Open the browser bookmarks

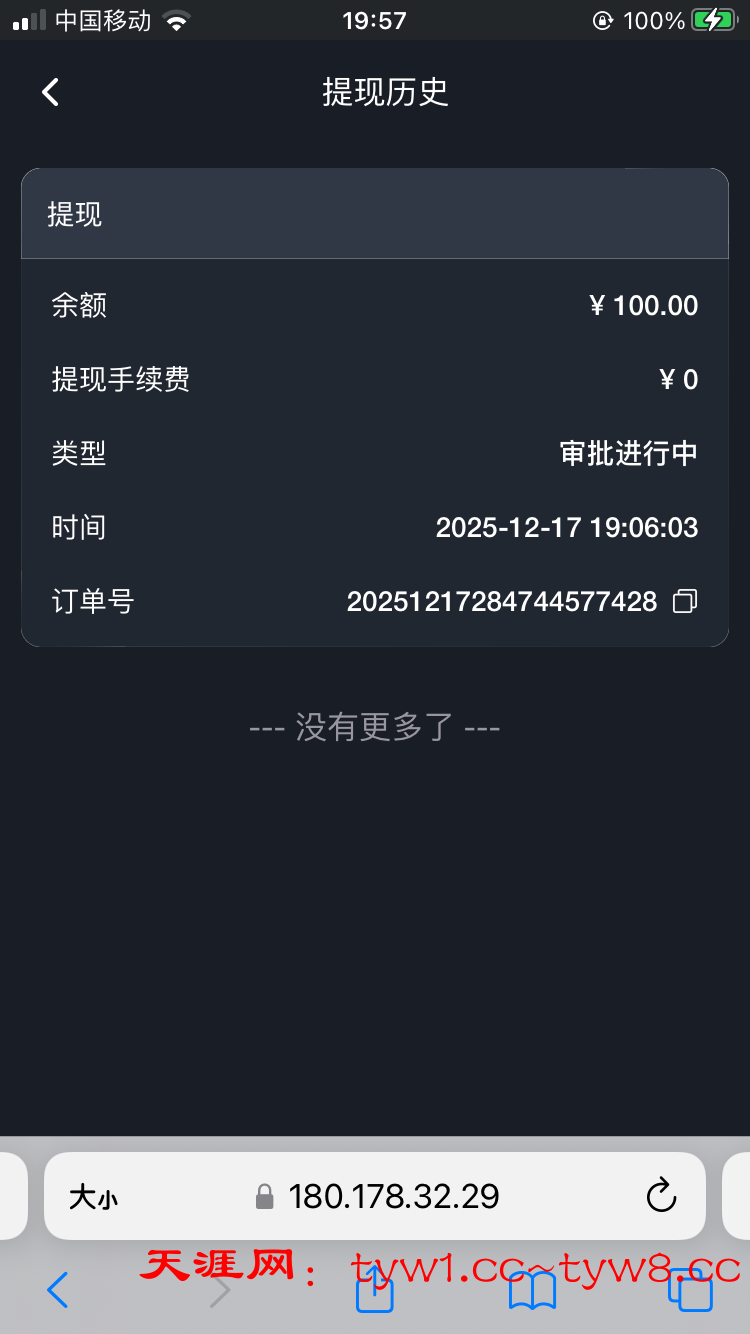532,1291
